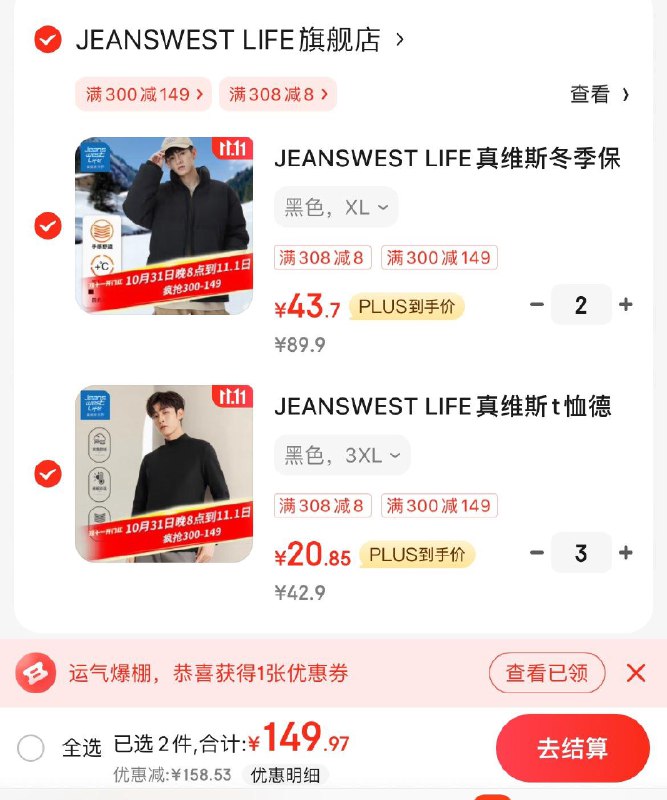Open the winter jacket product image
Viewport: 667px width, 800px height.
tap(164, 226)
